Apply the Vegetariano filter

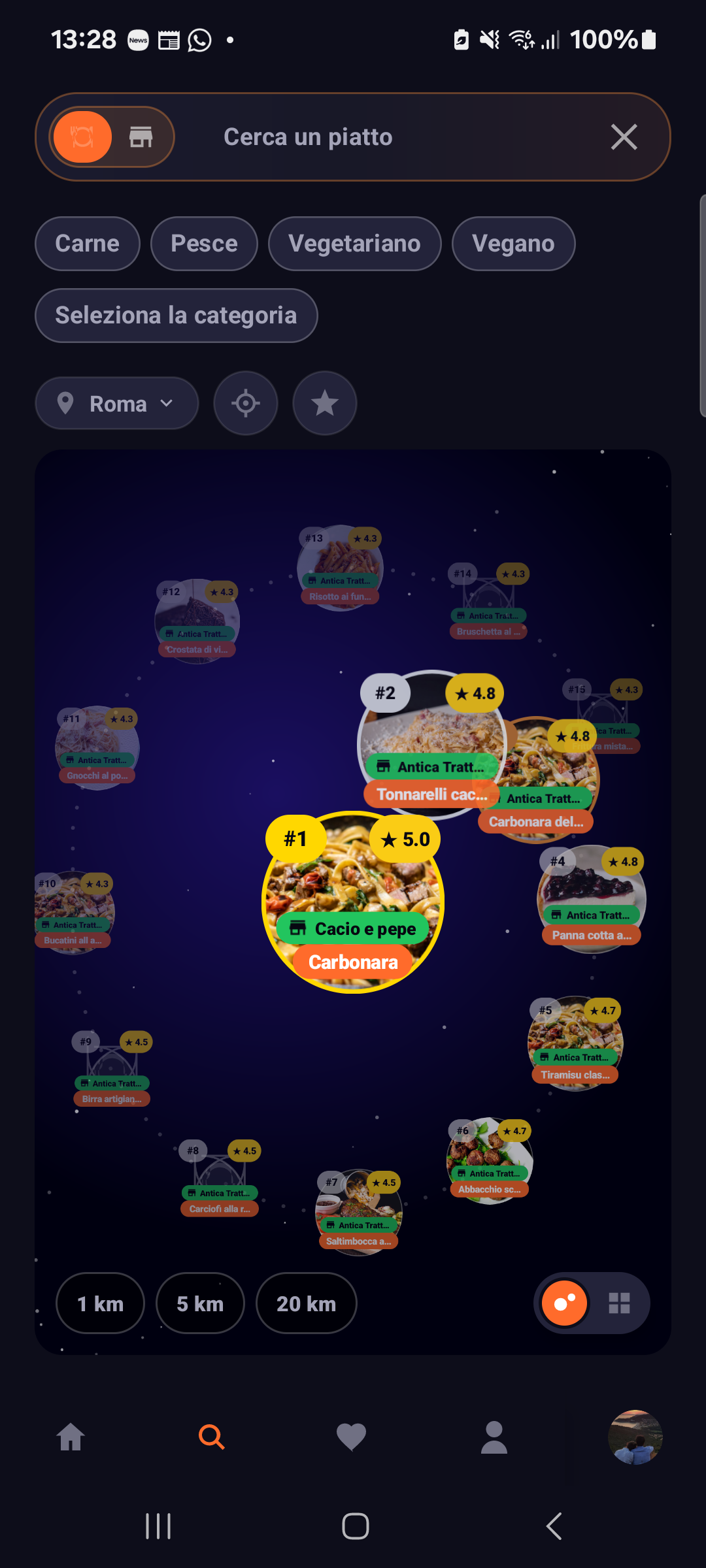[355, 244]
